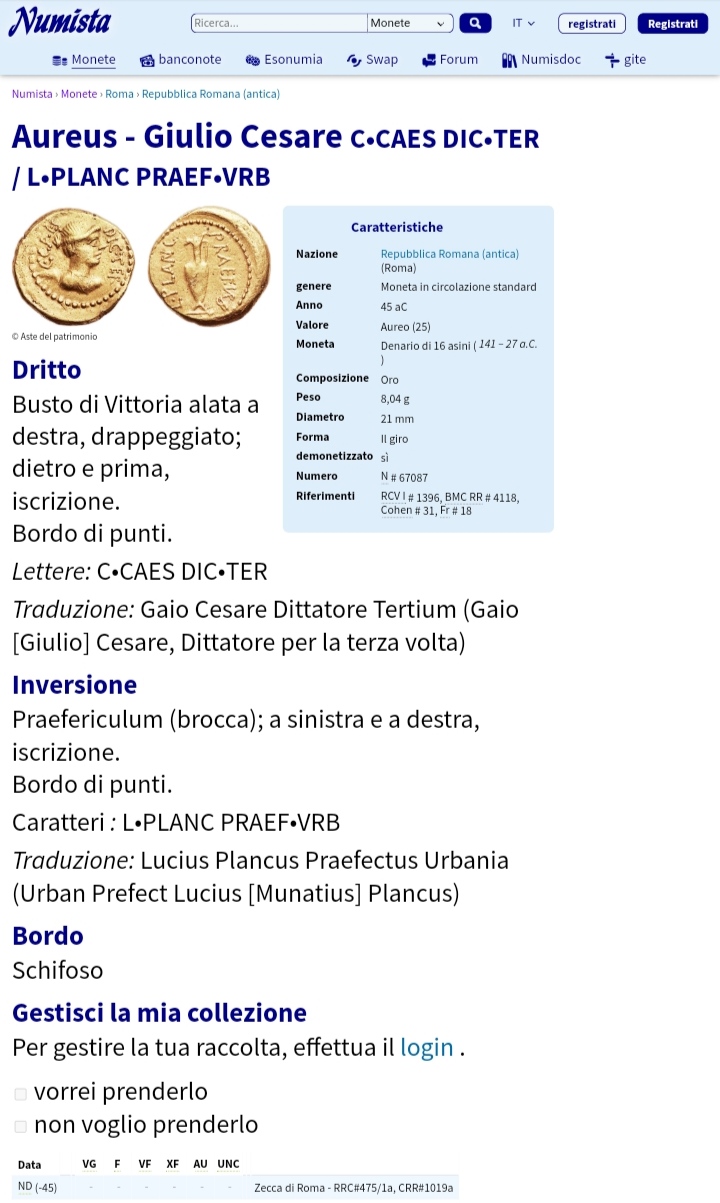Open the Esonumia section

284,60
